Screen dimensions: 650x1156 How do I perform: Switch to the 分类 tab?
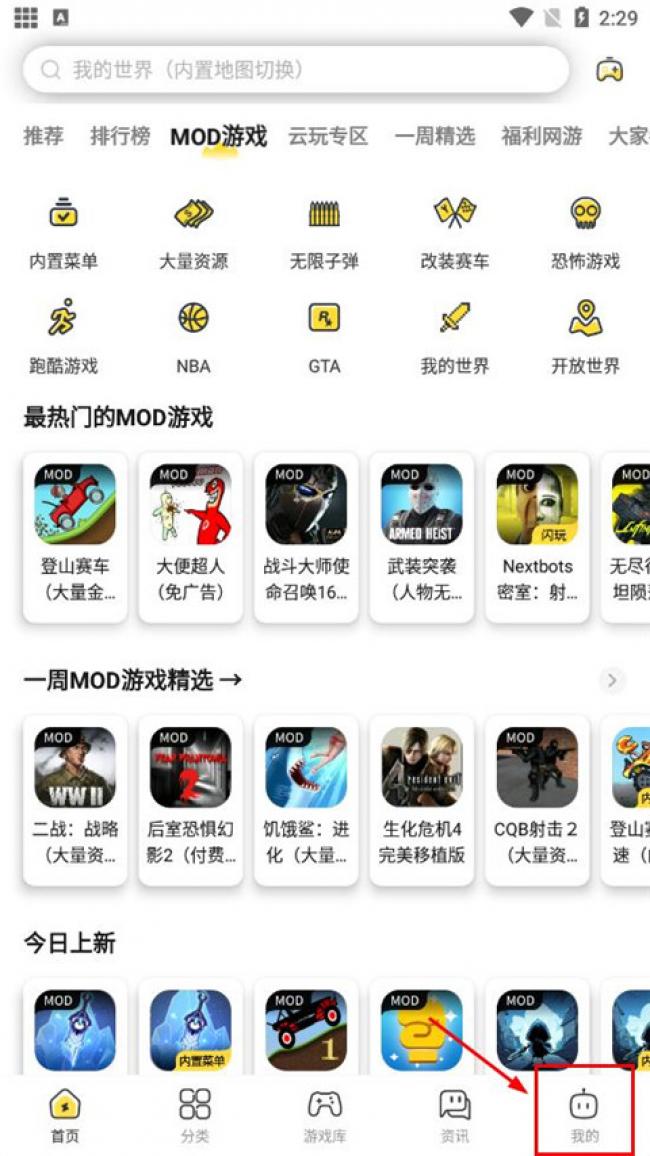point(194,1115)
